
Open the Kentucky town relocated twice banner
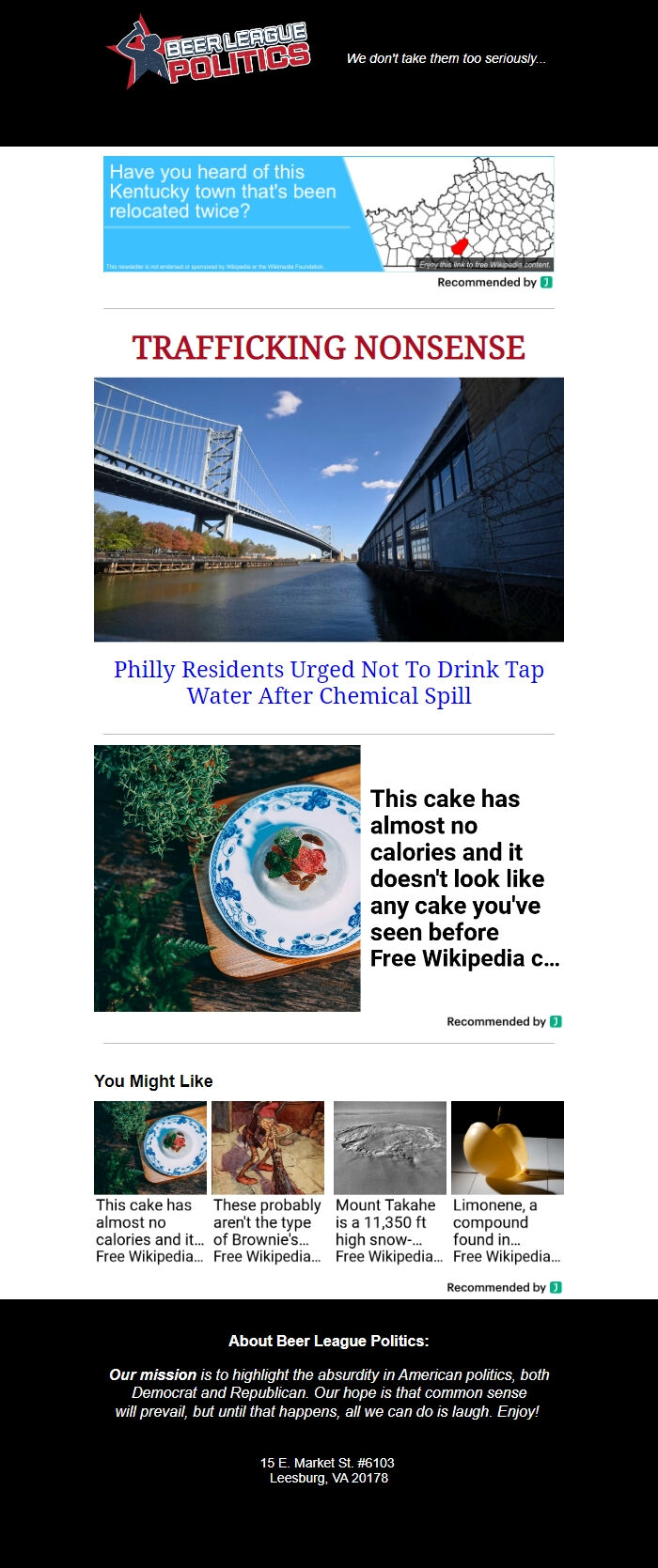pyautogui.click(x=328, y=214)
